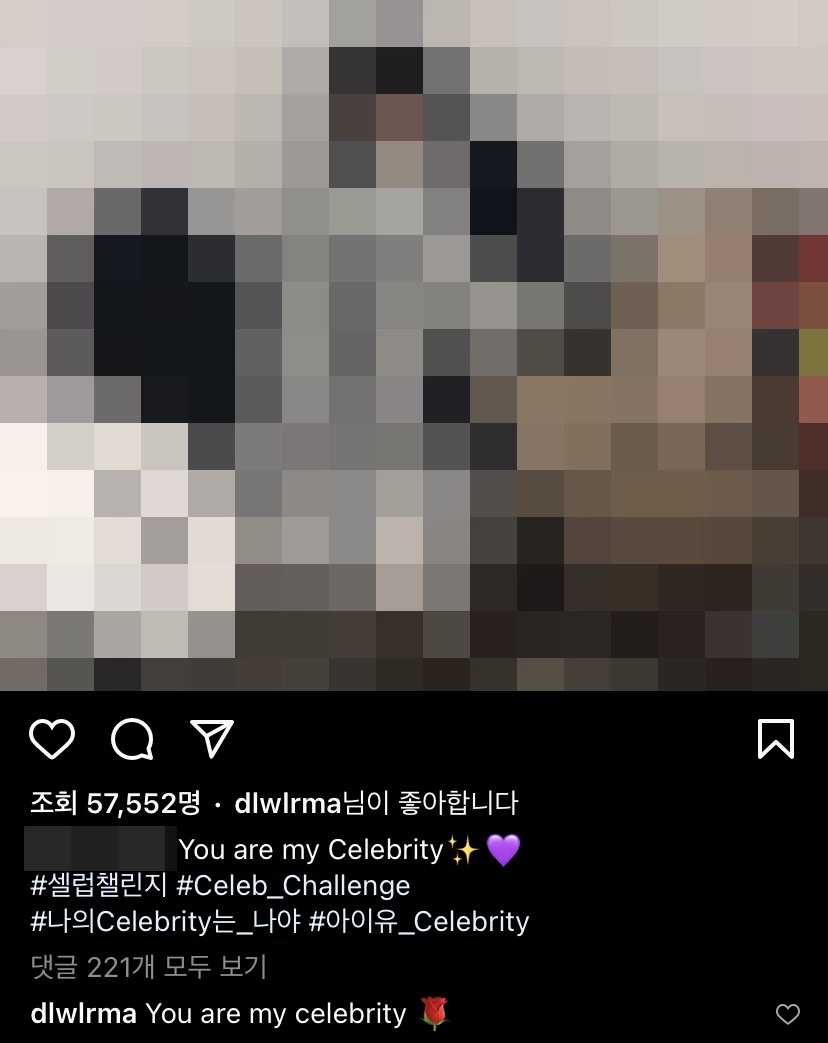Open hashtag #나의Celebrity는_나야
Viewport: 828px width, 1043px height.
point(164,921)
